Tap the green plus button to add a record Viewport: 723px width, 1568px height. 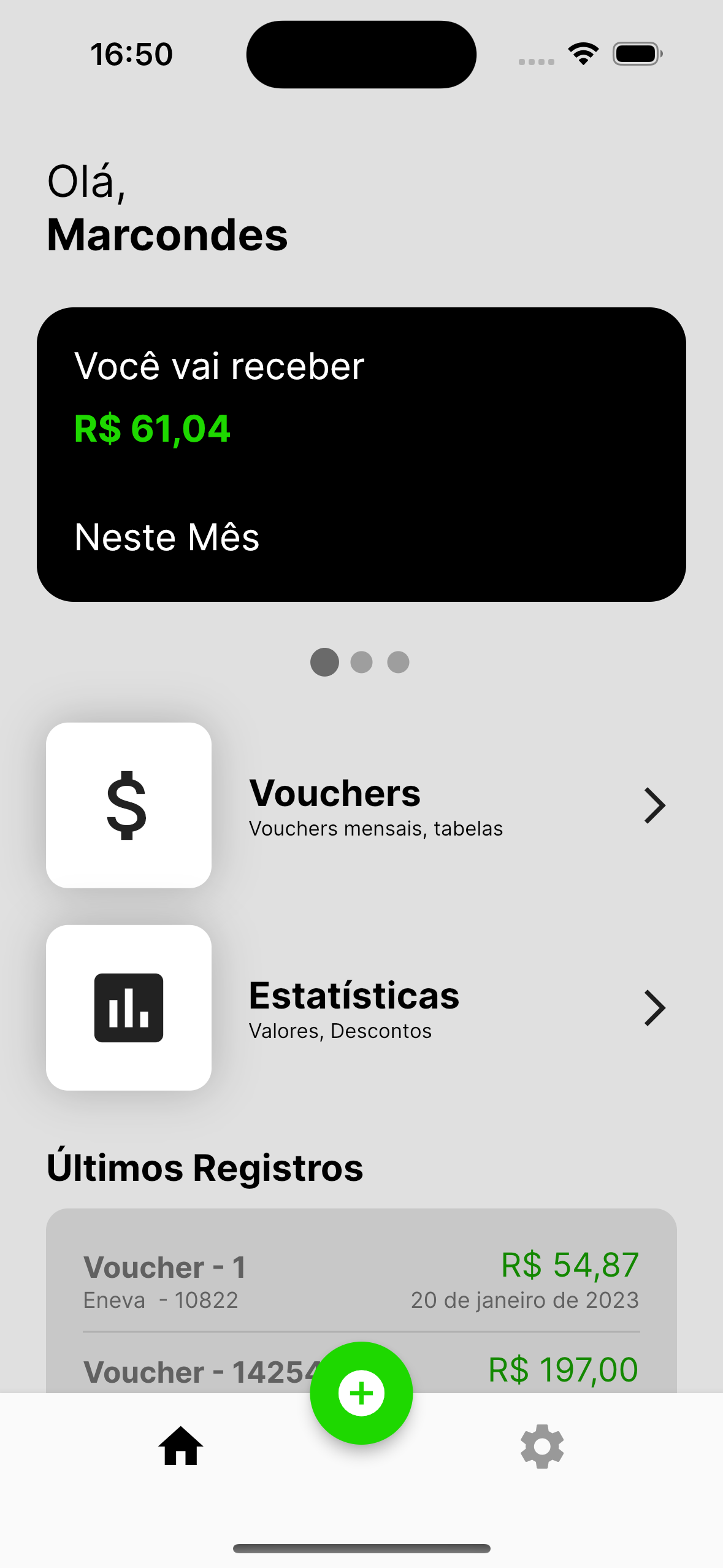[361, 1393]
